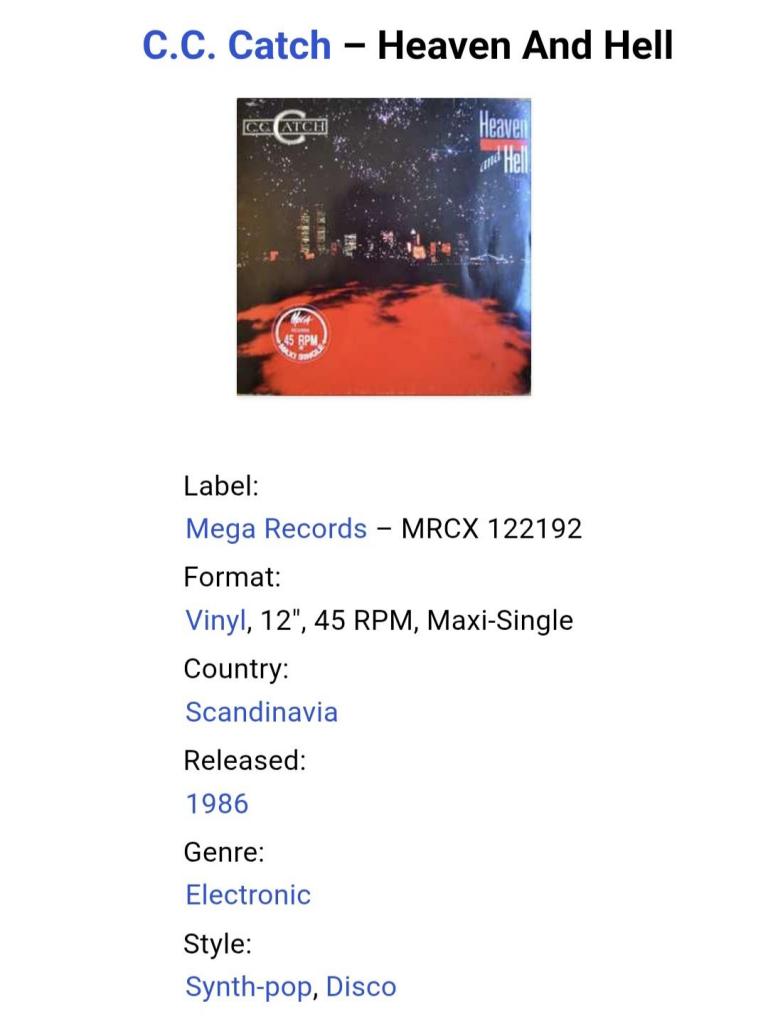
Task: Explore the Electronic genre
Action: (248, 895)
